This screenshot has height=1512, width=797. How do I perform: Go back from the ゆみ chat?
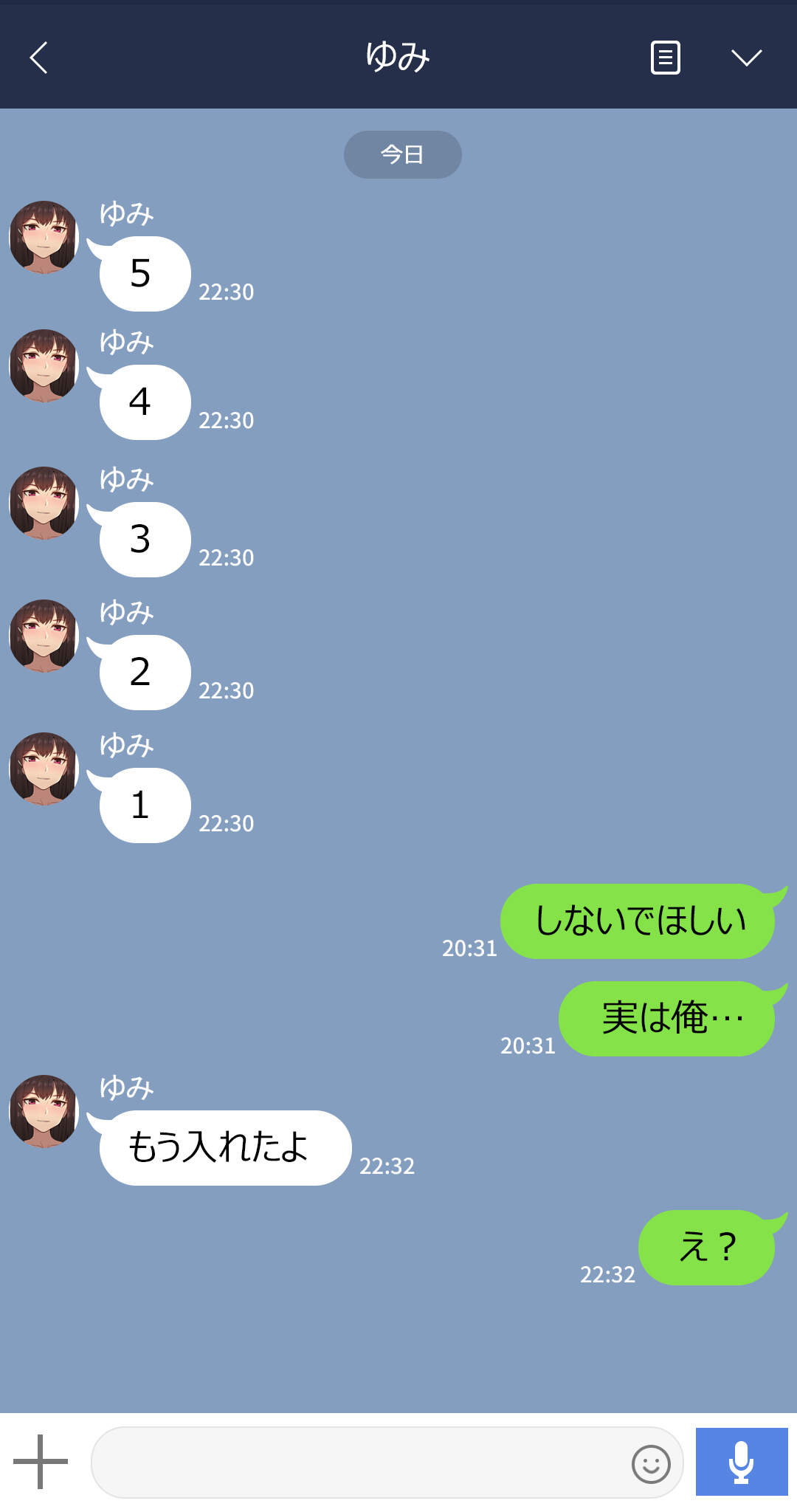[x=38, y=58]
